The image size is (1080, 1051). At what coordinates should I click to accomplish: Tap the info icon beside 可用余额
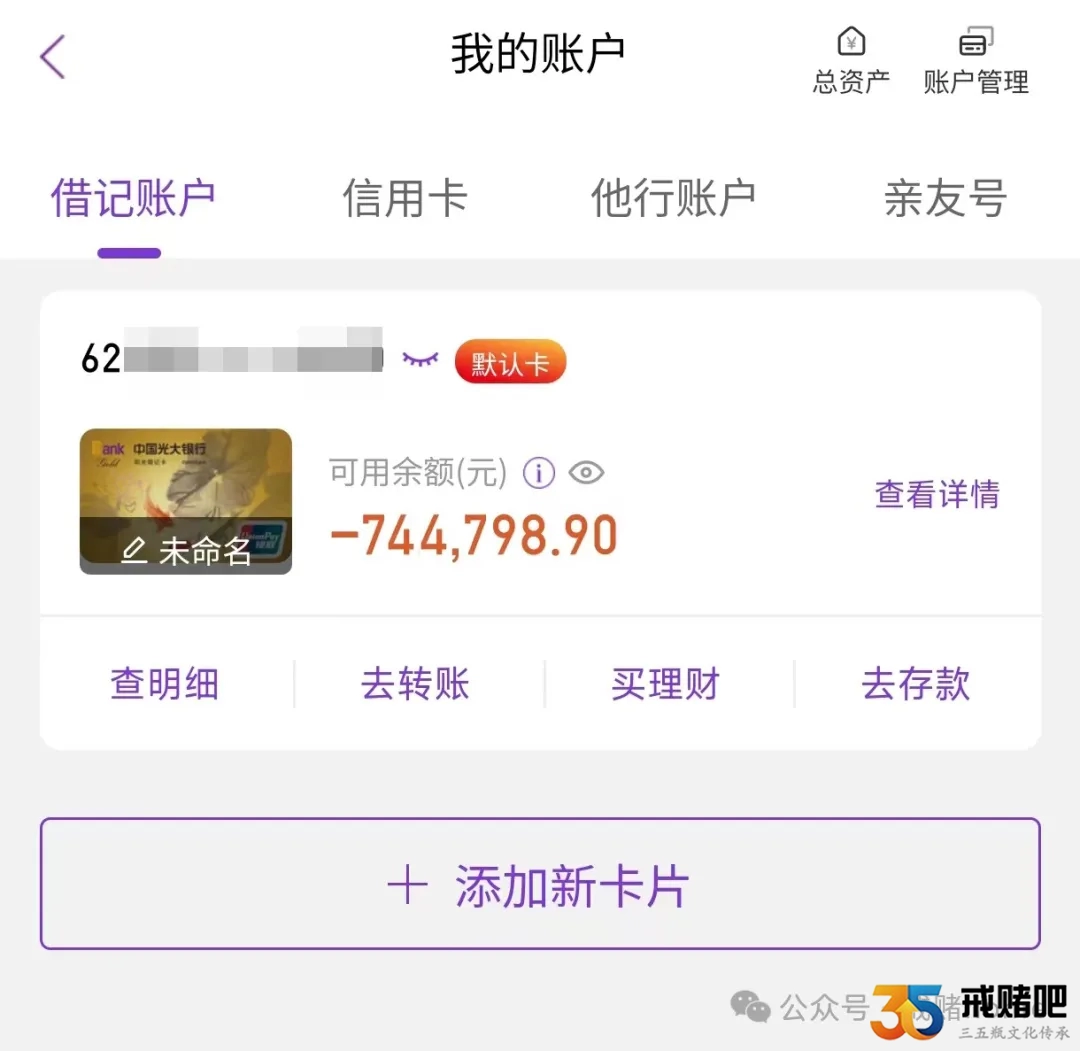pyautogui.click(x=539, y=473)
